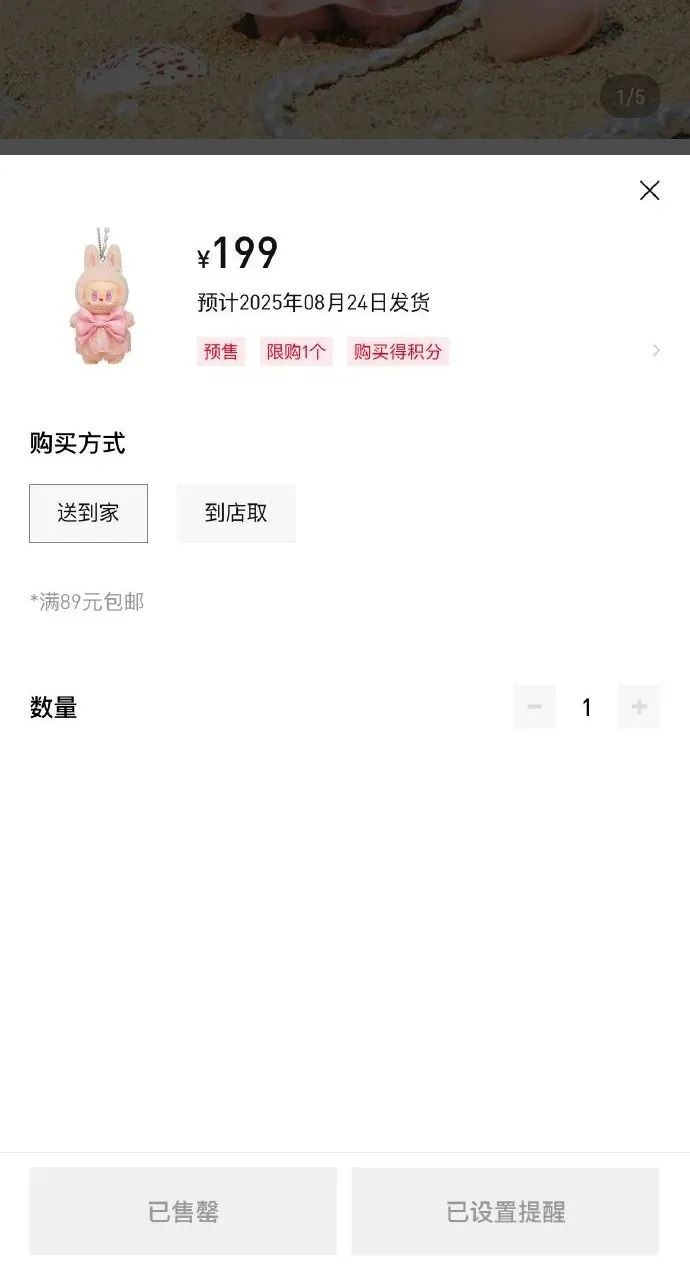Tap the 已设置提醒 button
Screen dimensions: 690x1271
coord(505,1211)
